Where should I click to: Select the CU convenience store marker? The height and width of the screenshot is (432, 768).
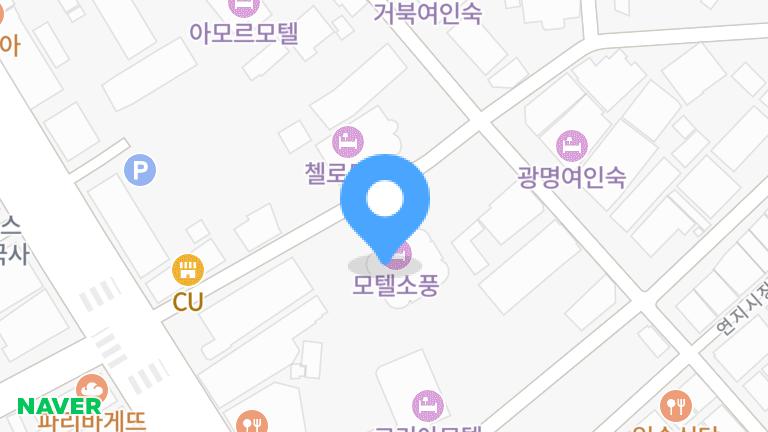point(187,270)
